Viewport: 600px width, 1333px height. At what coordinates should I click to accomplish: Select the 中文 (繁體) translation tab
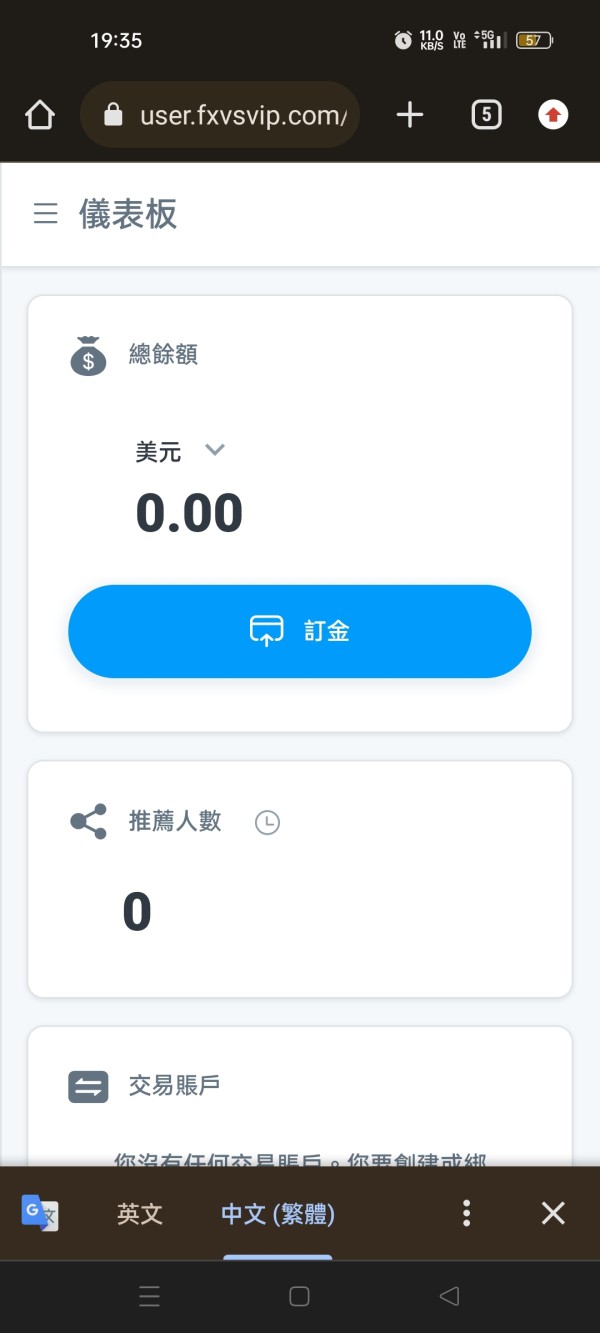pyautogui.click(x=278, y=1214)
